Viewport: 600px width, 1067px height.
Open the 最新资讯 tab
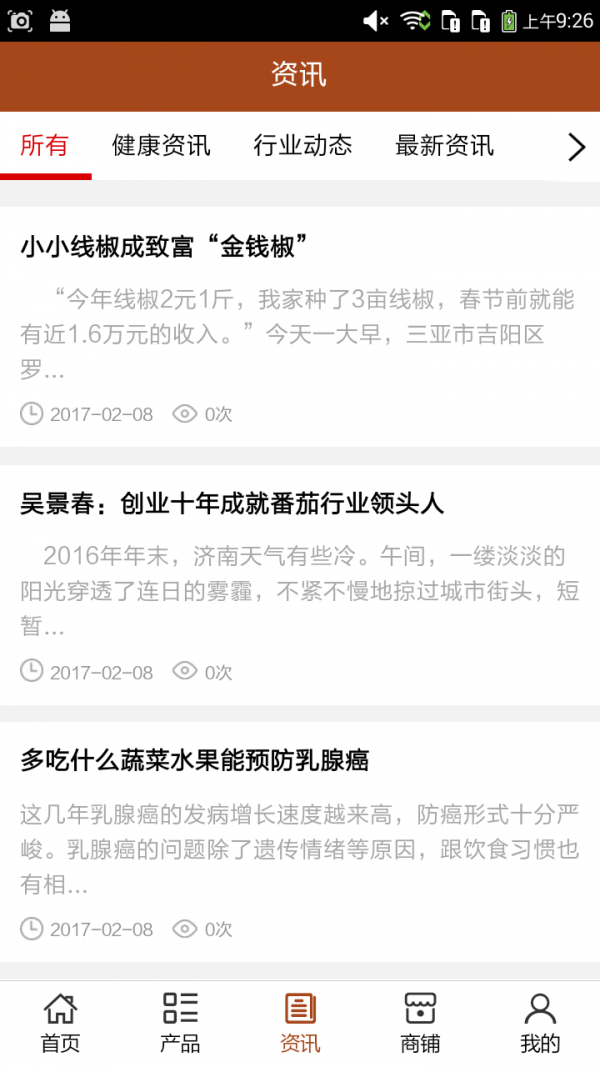[444, 146]
